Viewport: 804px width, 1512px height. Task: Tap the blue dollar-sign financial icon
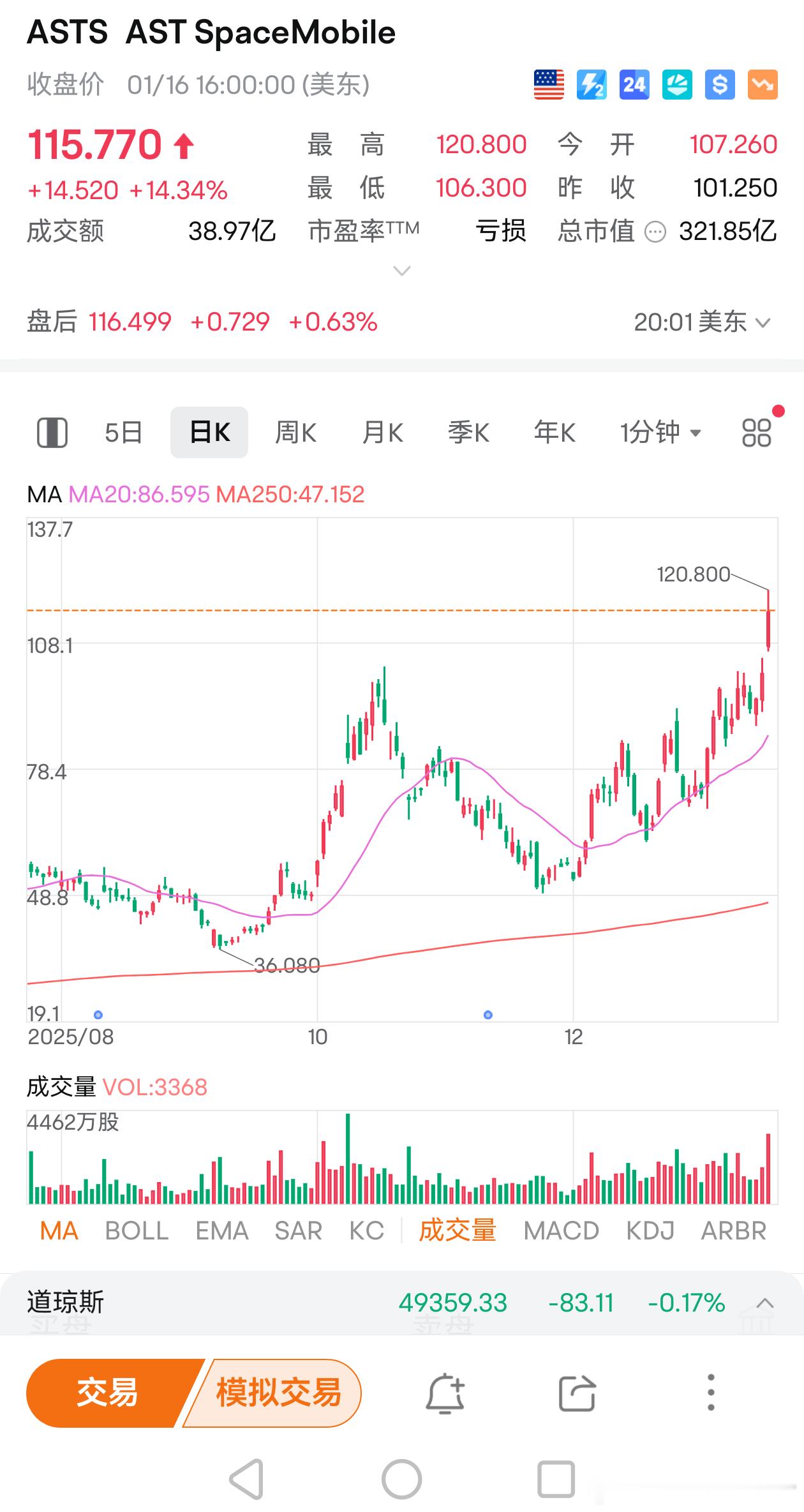[x=720, y=85]
